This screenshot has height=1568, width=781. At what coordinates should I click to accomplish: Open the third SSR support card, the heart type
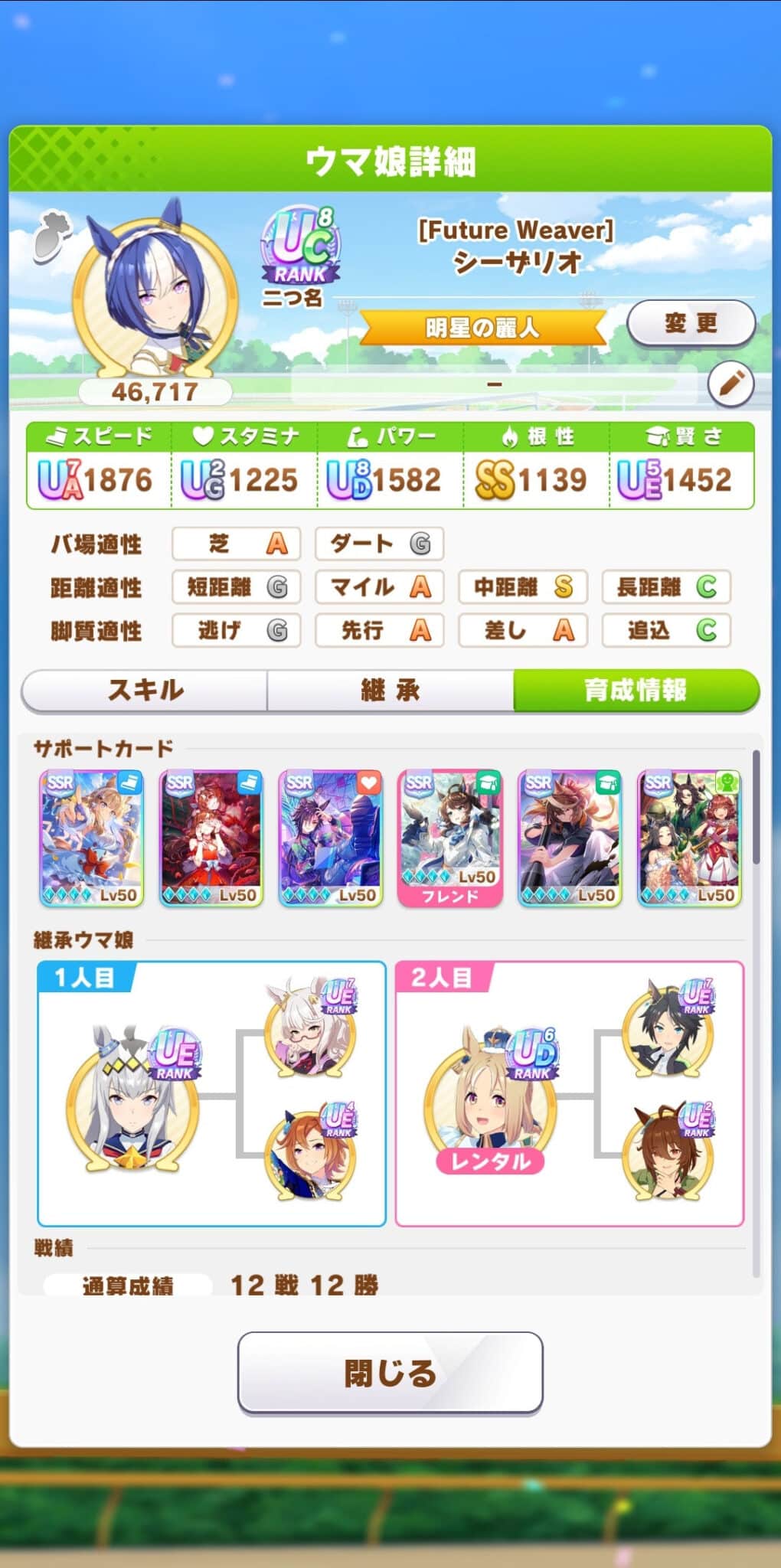click(330, 838)
